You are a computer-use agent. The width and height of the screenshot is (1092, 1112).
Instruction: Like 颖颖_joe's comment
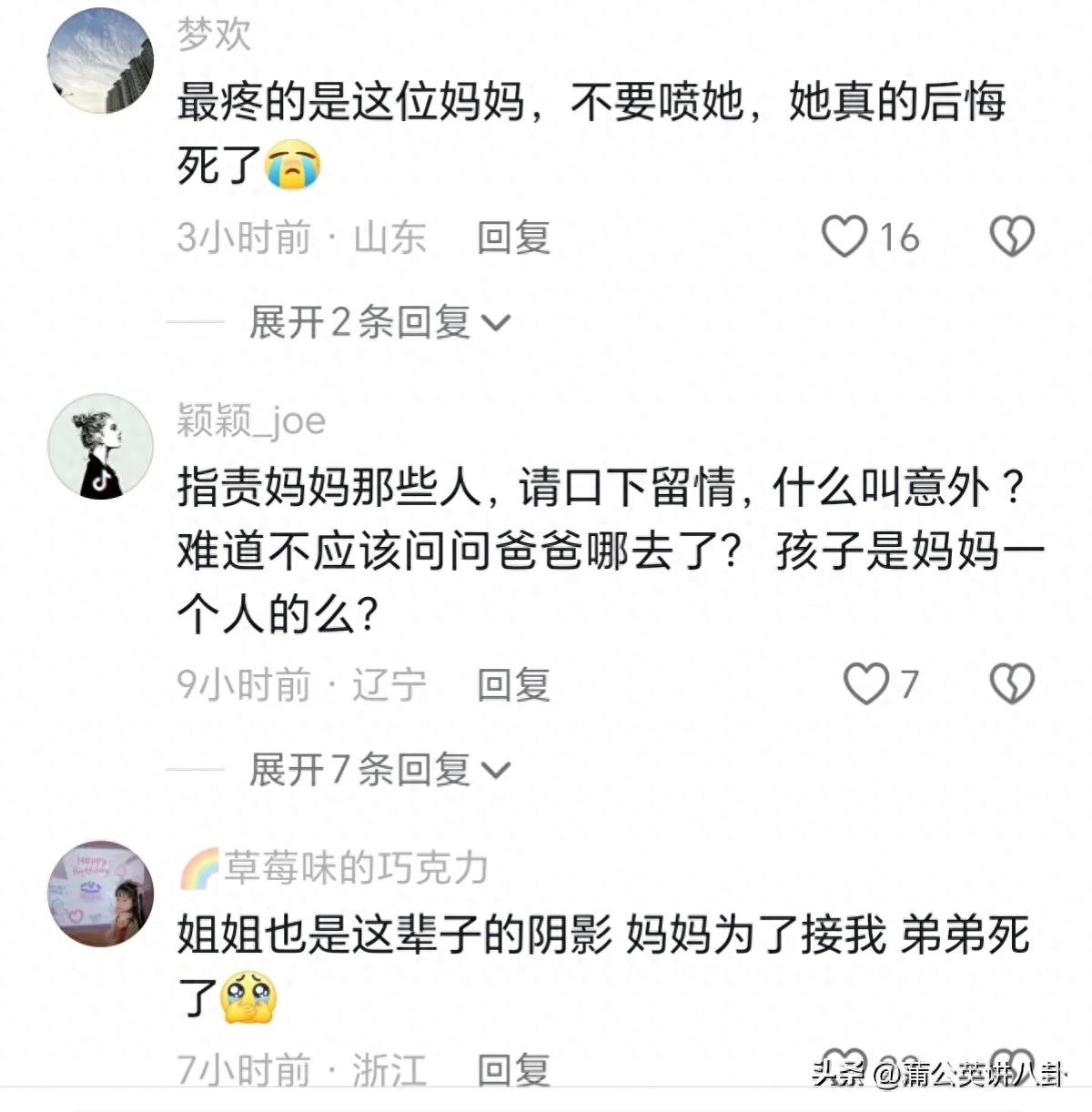pyautogui.click(x=866, y=683)
